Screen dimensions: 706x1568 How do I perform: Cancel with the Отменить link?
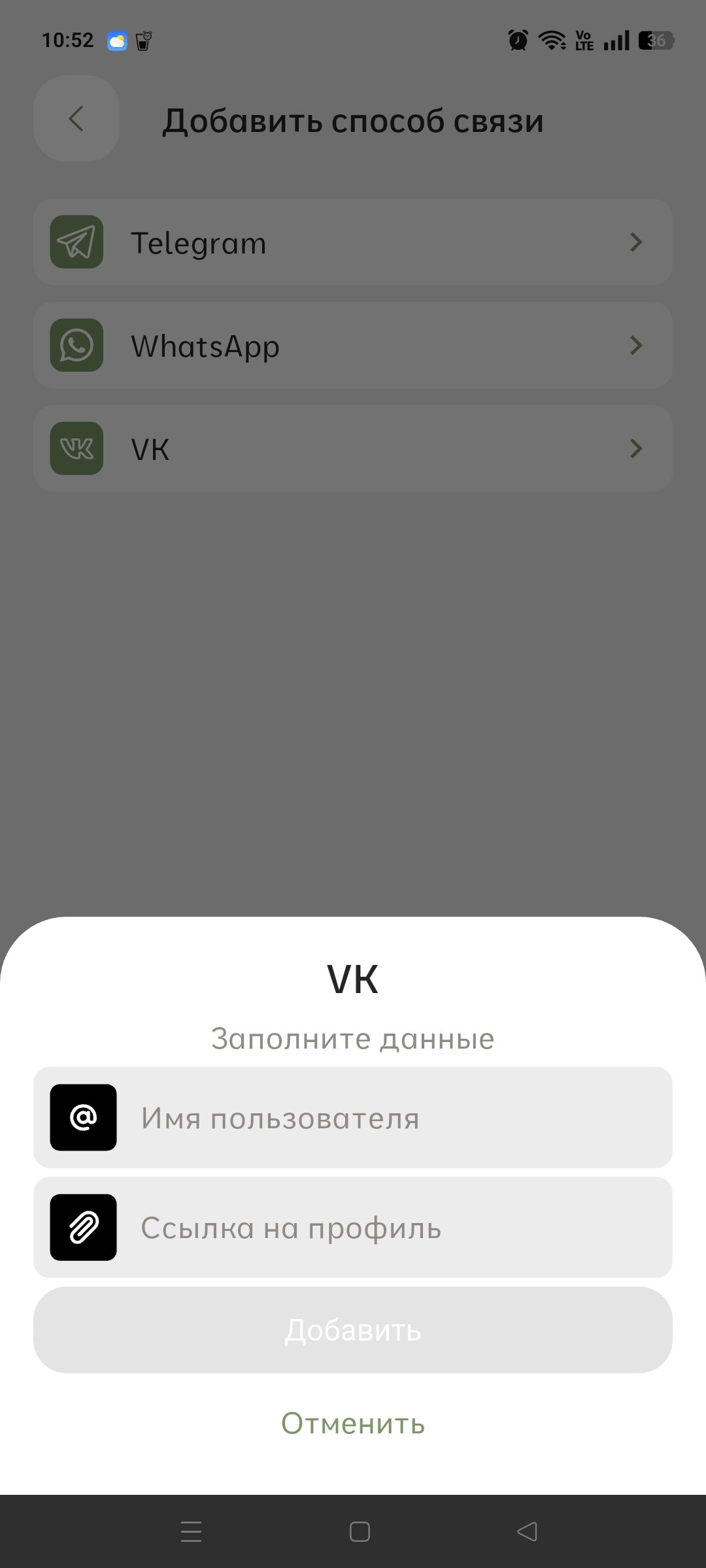353,1423
